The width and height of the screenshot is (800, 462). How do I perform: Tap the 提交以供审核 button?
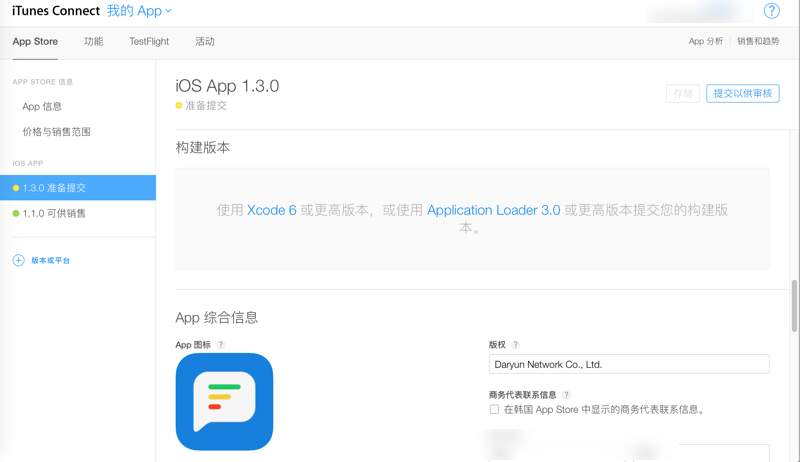[743, 93]
